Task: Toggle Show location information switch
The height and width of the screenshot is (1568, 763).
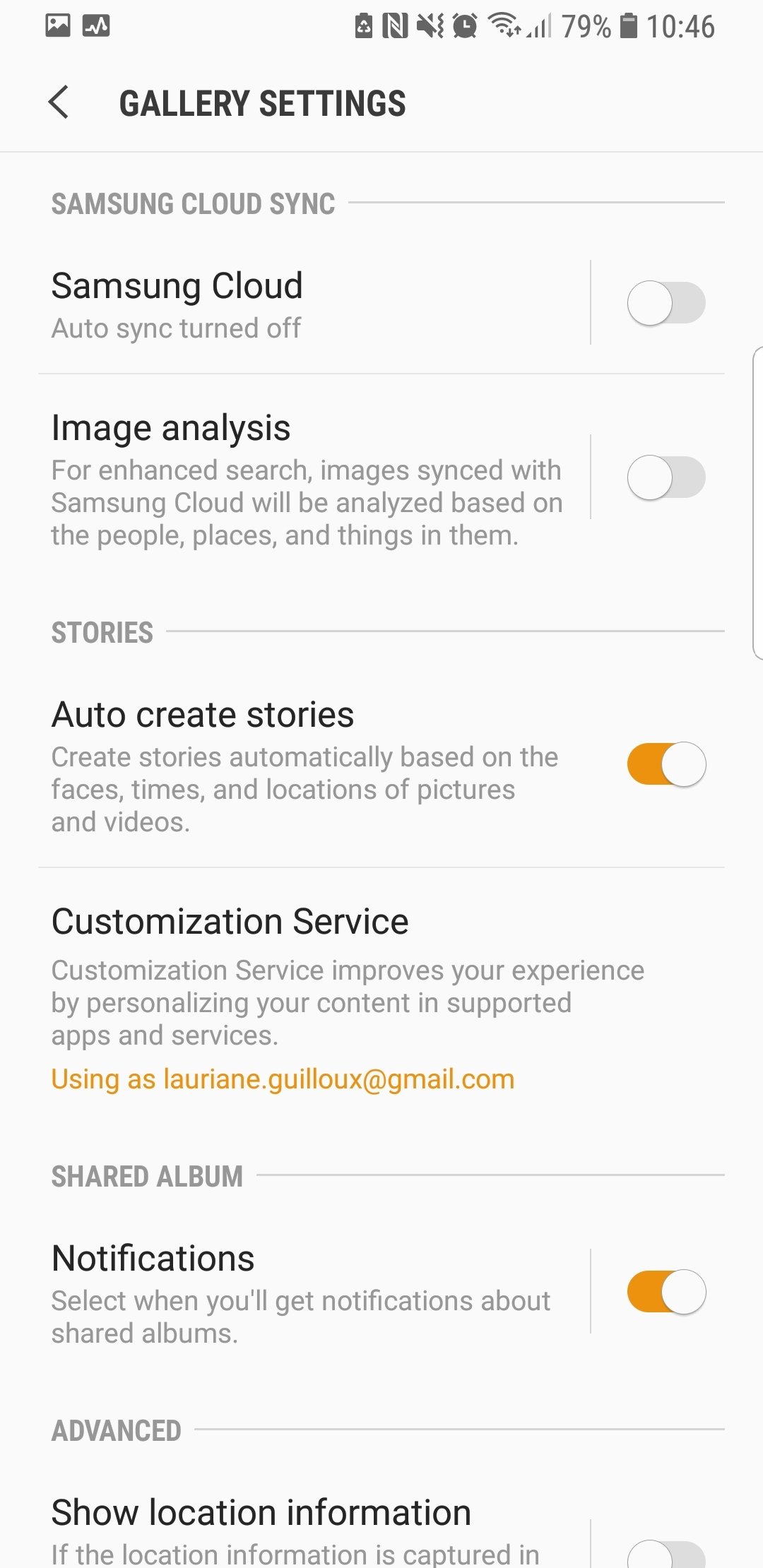Action: point(666,1554)
